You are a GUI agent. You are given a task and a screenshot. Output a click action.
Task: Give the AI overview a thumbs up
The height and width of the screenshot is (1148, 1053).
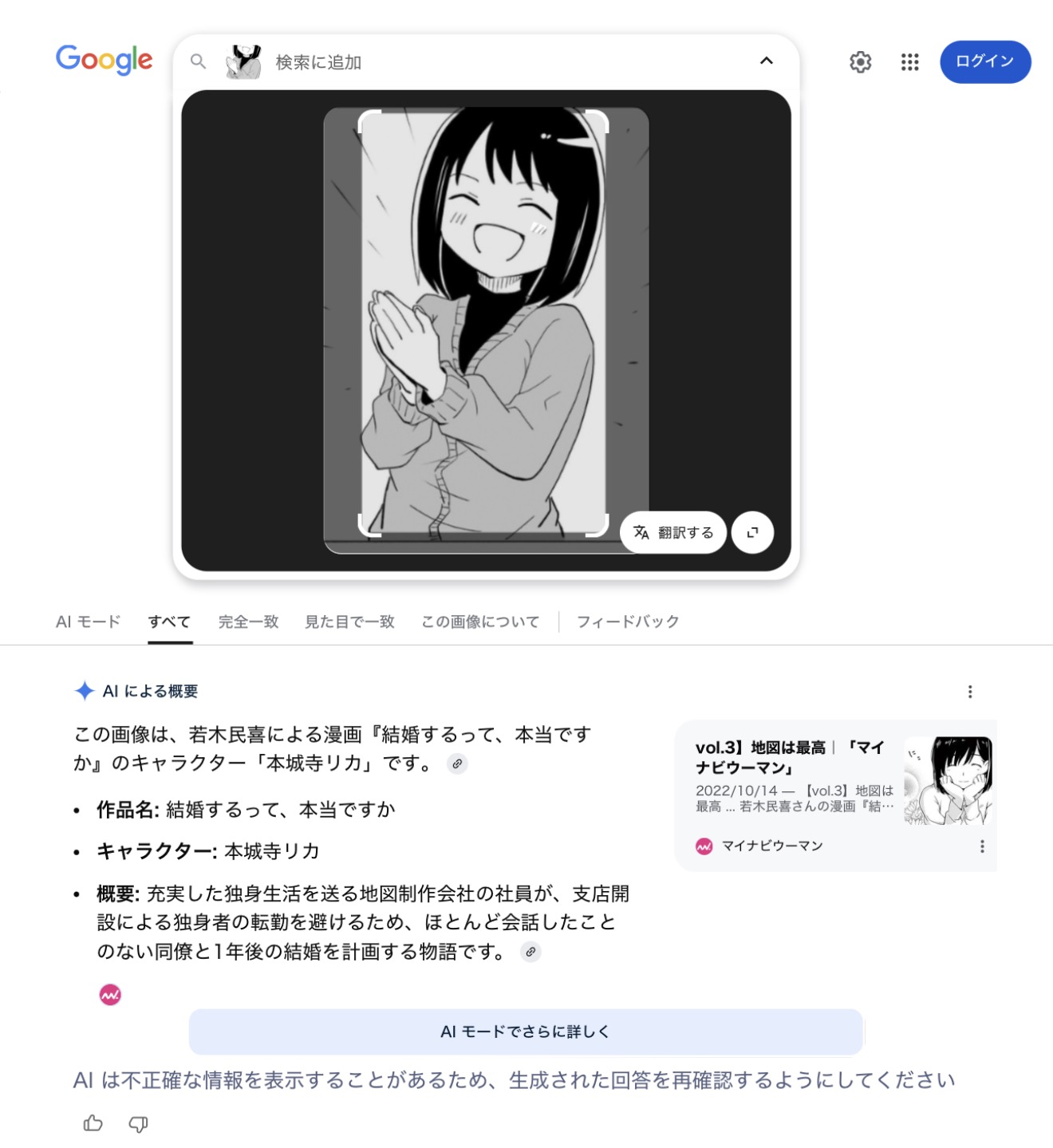point(93,1123)
